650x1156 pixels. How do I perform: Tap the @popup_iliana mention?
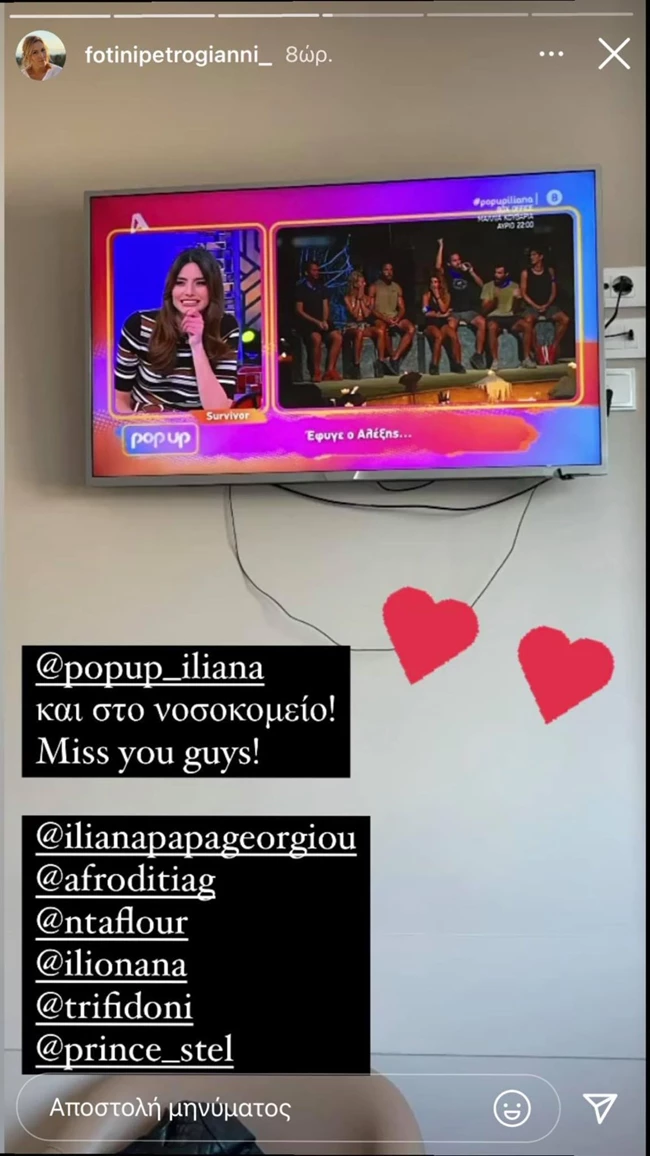(150, 669)
